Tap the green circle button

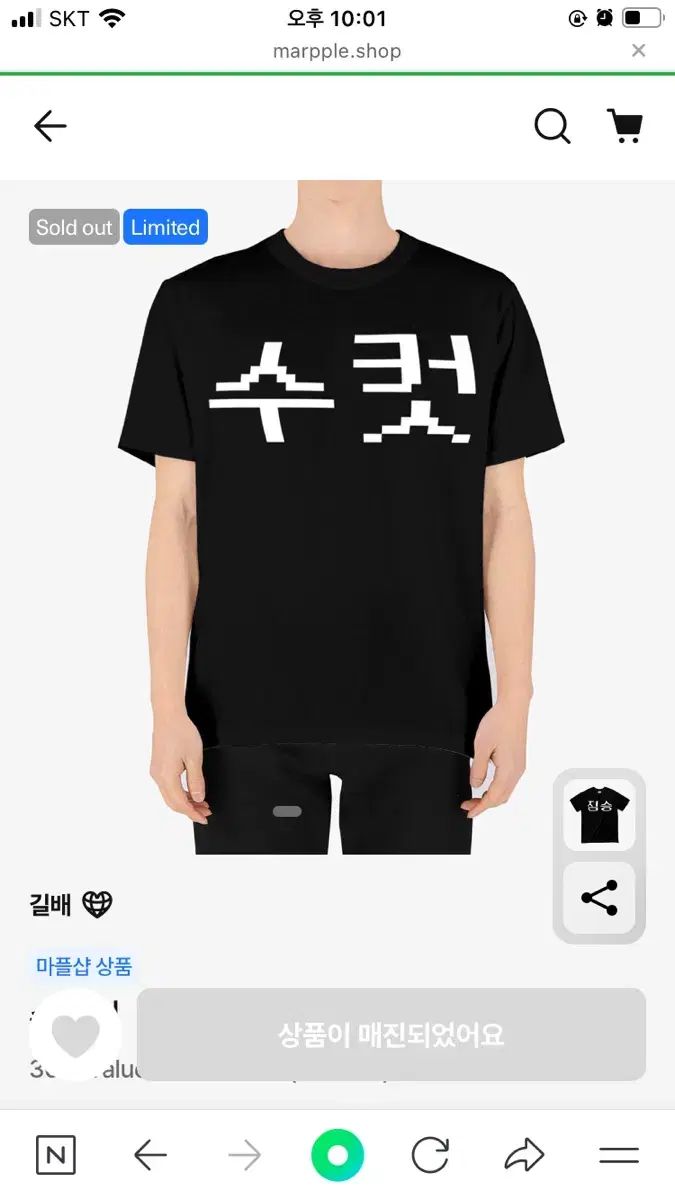click(x=338, y=1156)
